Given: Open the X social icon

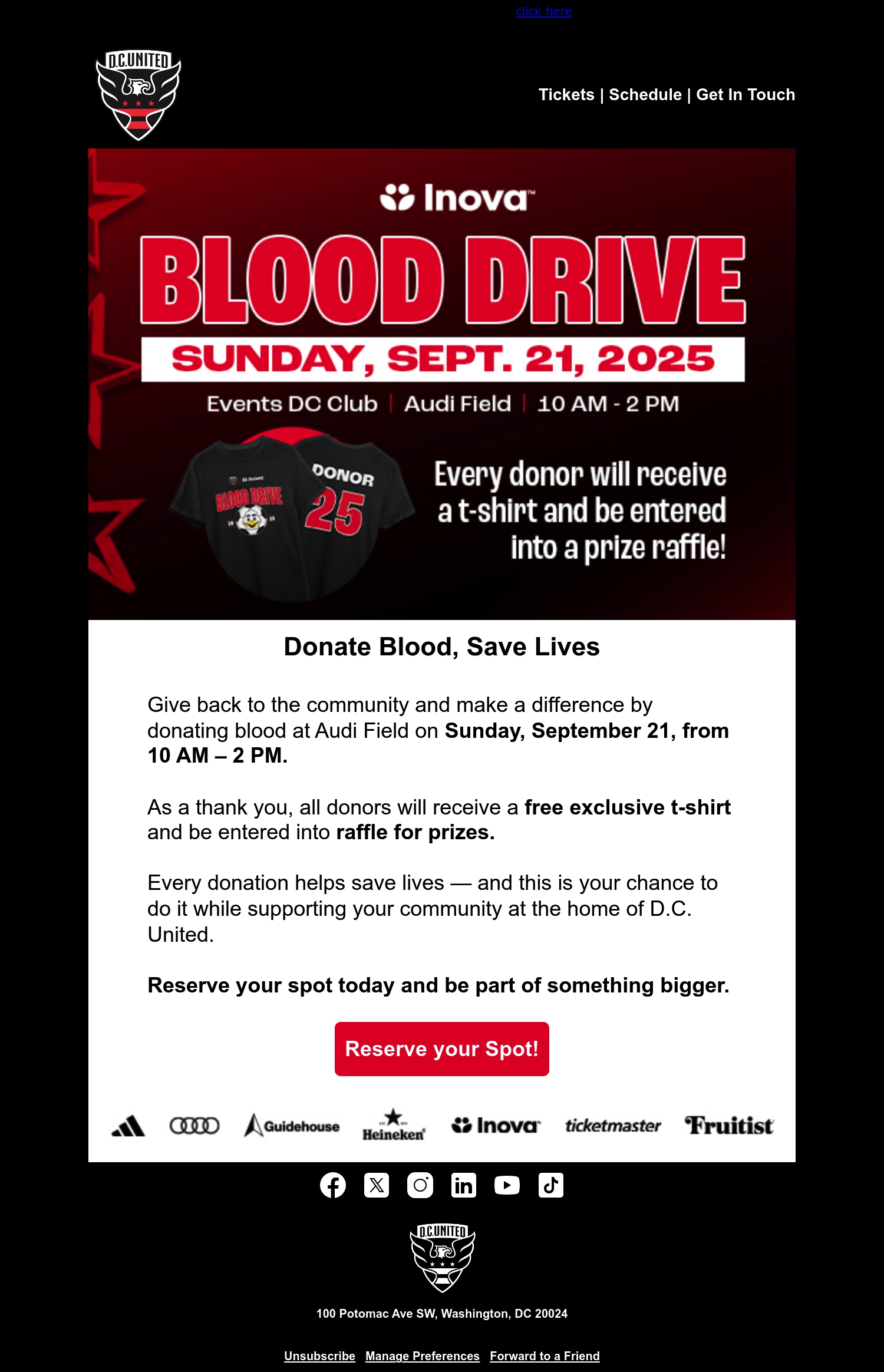Looking at the screenshot, I should tap(377, 1185).
